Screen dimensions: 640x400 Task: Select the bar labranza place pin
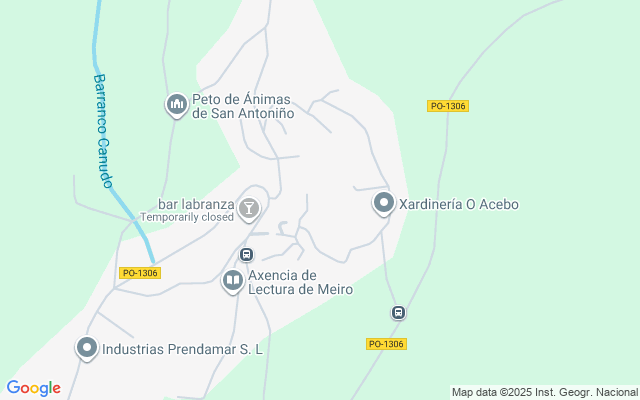[249, 208]
